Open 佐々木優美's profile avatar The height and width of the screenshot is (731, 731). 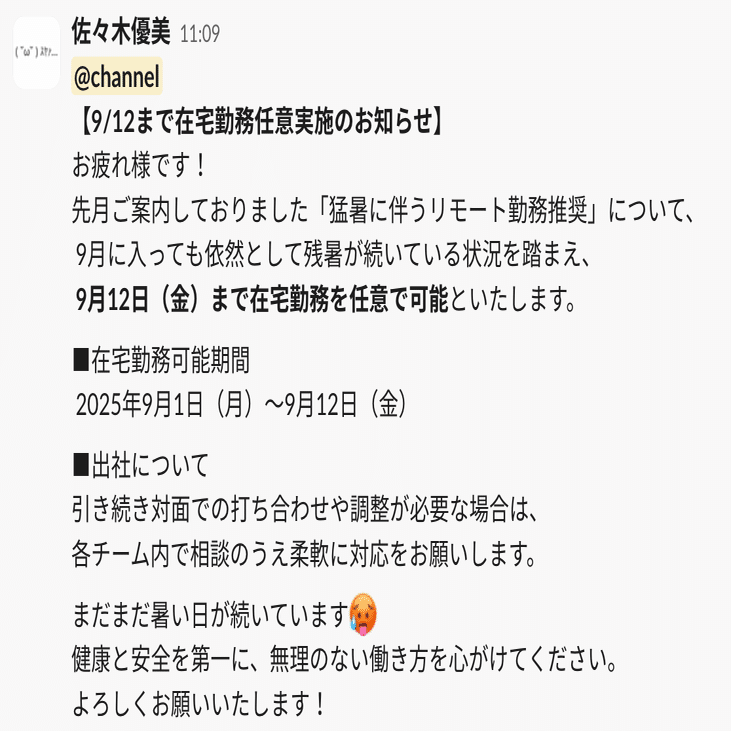[x=36, y=53]
